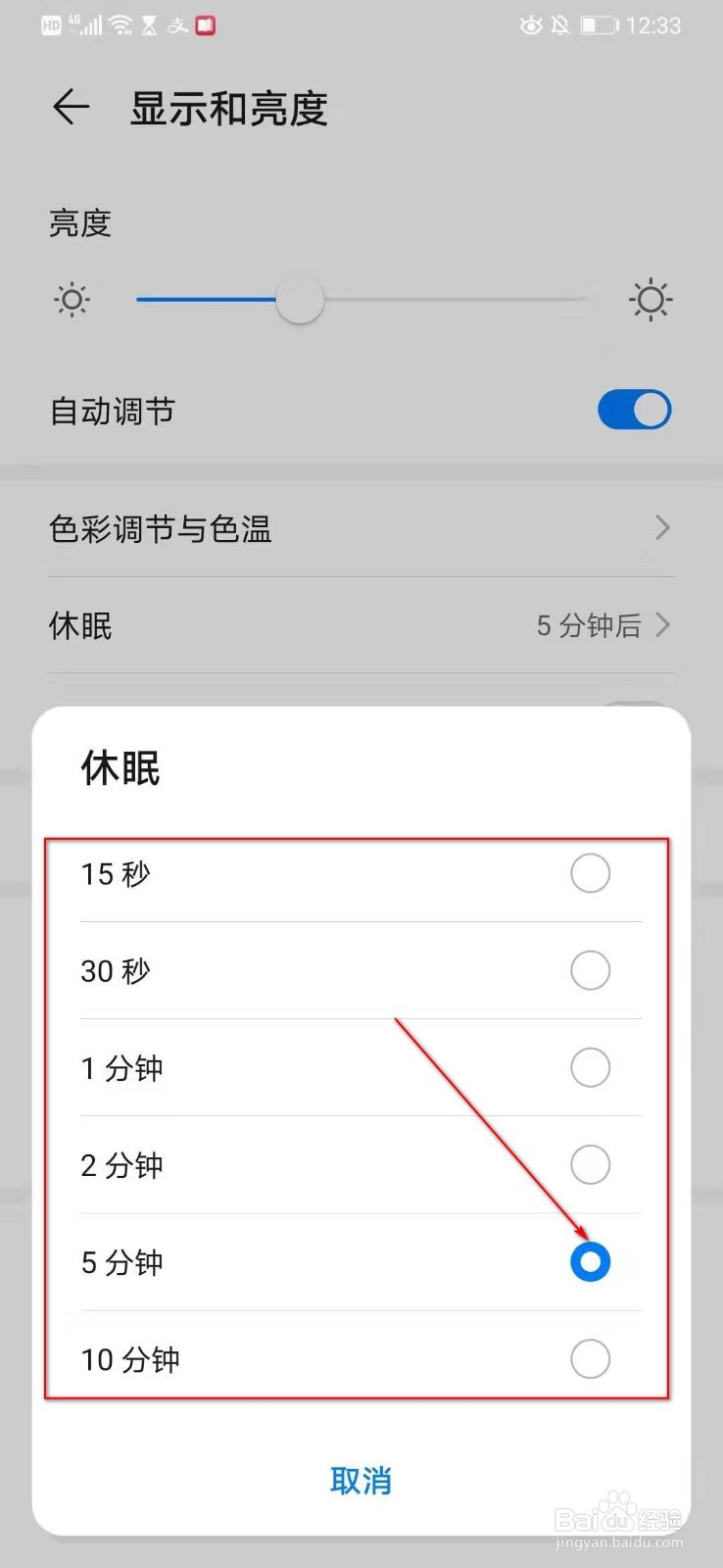Disable the 自动调节 toggle
This screenshot has height=1568, width=723.
coord(633,410)
